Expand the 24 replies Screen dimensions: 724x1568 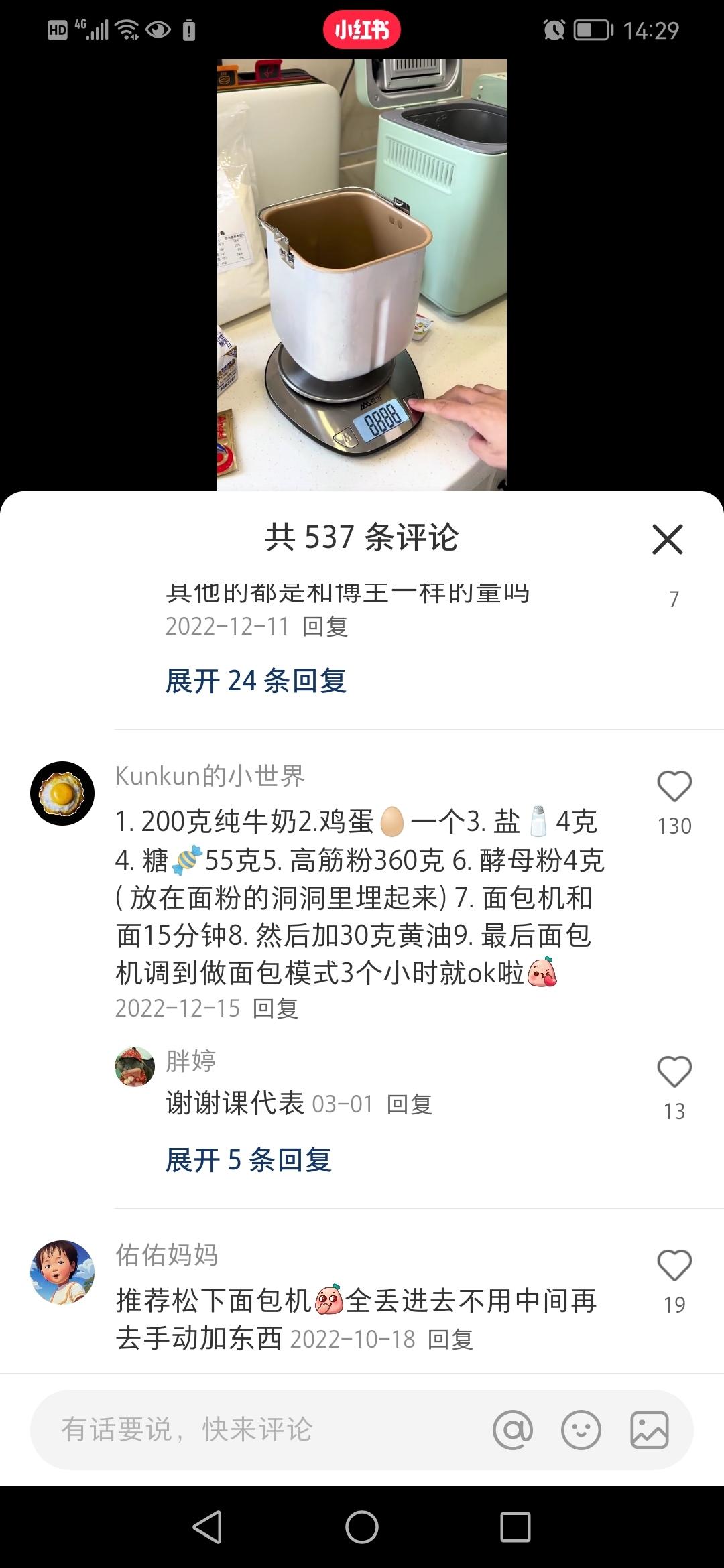pyautogui.click(x=255, y=681)
